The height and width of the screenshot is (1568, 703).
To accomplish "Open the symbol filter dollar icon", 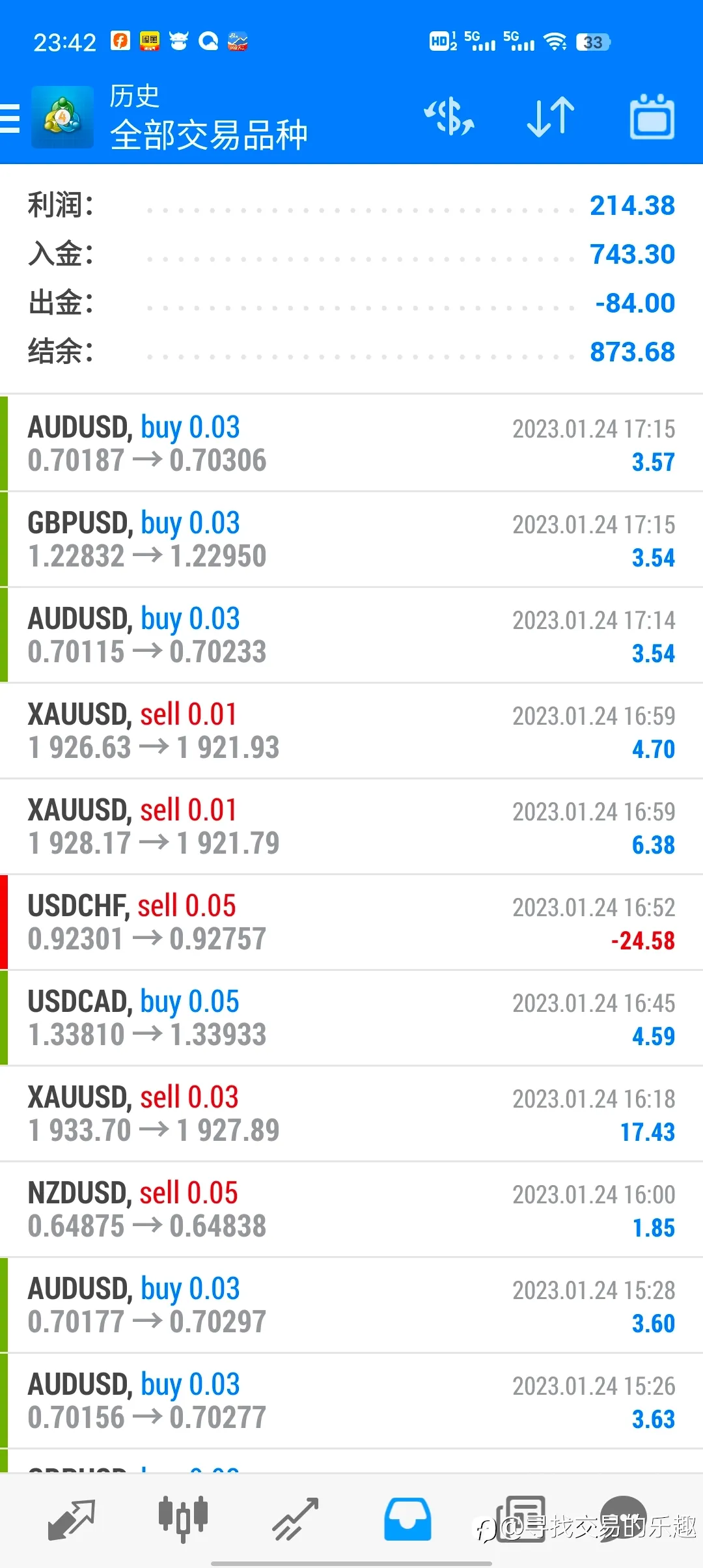I will pos(449,117).
